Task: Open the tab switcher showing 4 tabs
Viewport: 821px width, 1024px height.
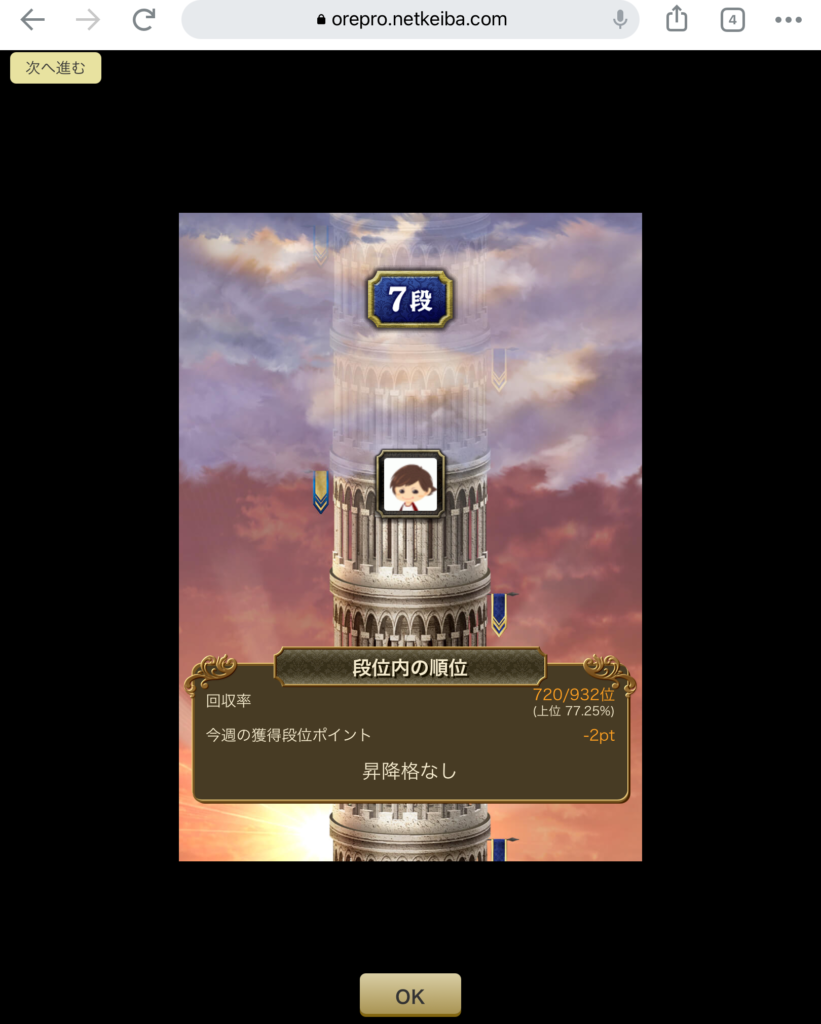Action: 732,20
